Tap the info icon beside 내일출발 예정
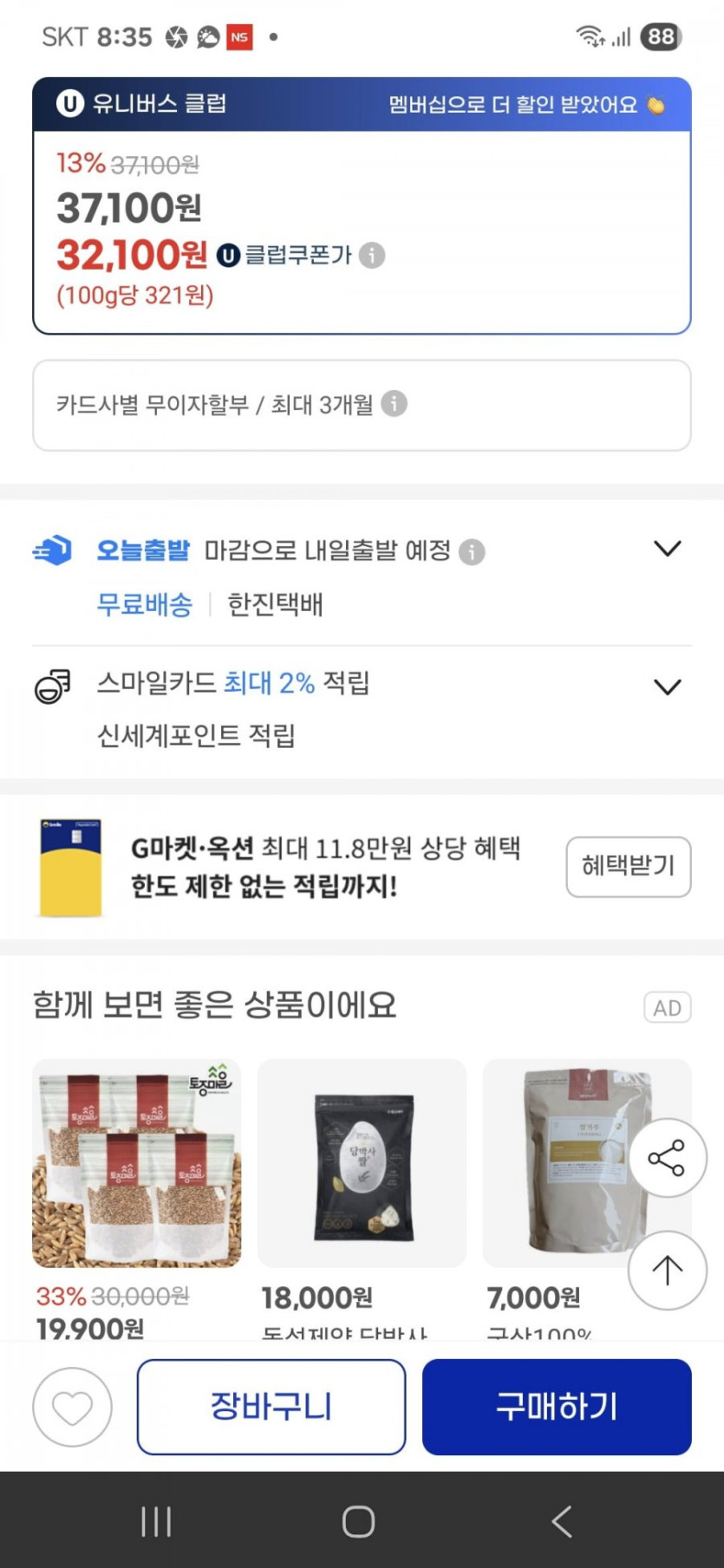Viewport: 724px width, 1568px height. point(472,551)
